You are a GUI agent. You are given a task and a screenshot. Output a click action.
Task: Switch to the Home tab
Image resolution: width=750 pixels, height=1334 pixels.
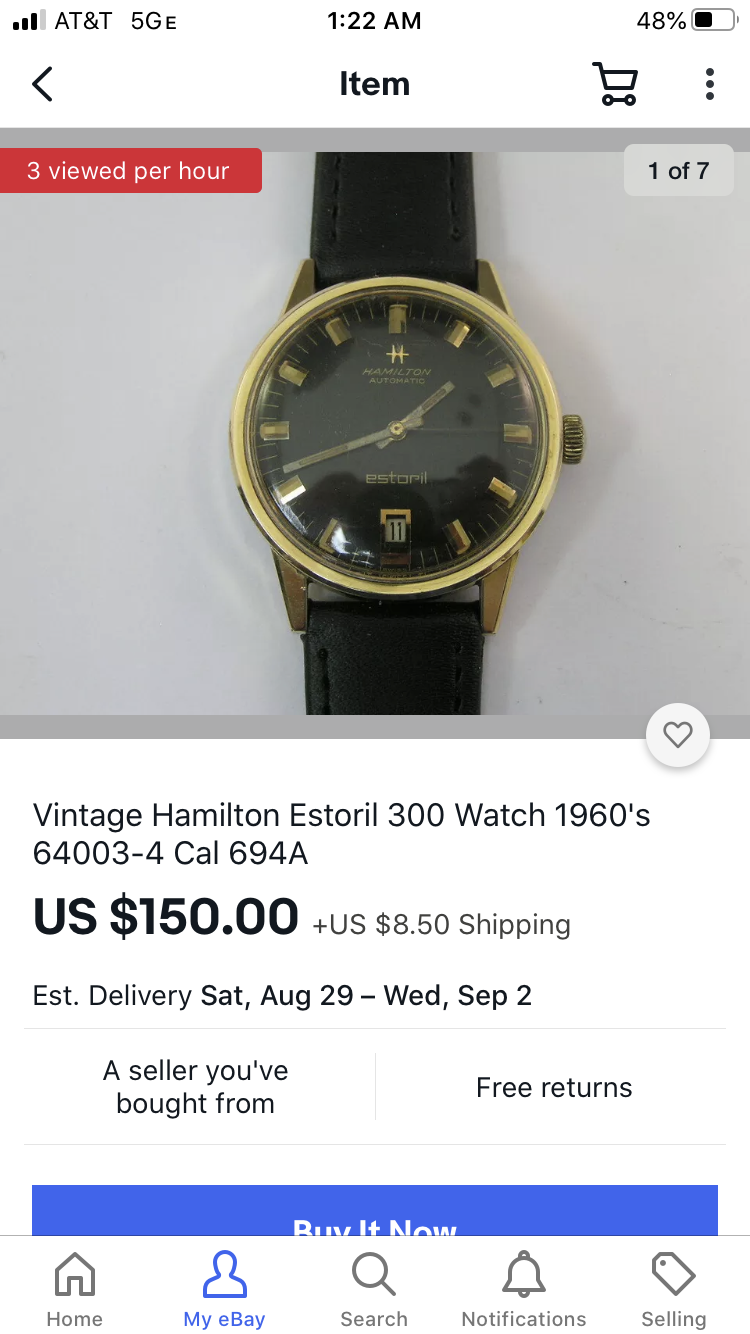(x=75, y=1290)
